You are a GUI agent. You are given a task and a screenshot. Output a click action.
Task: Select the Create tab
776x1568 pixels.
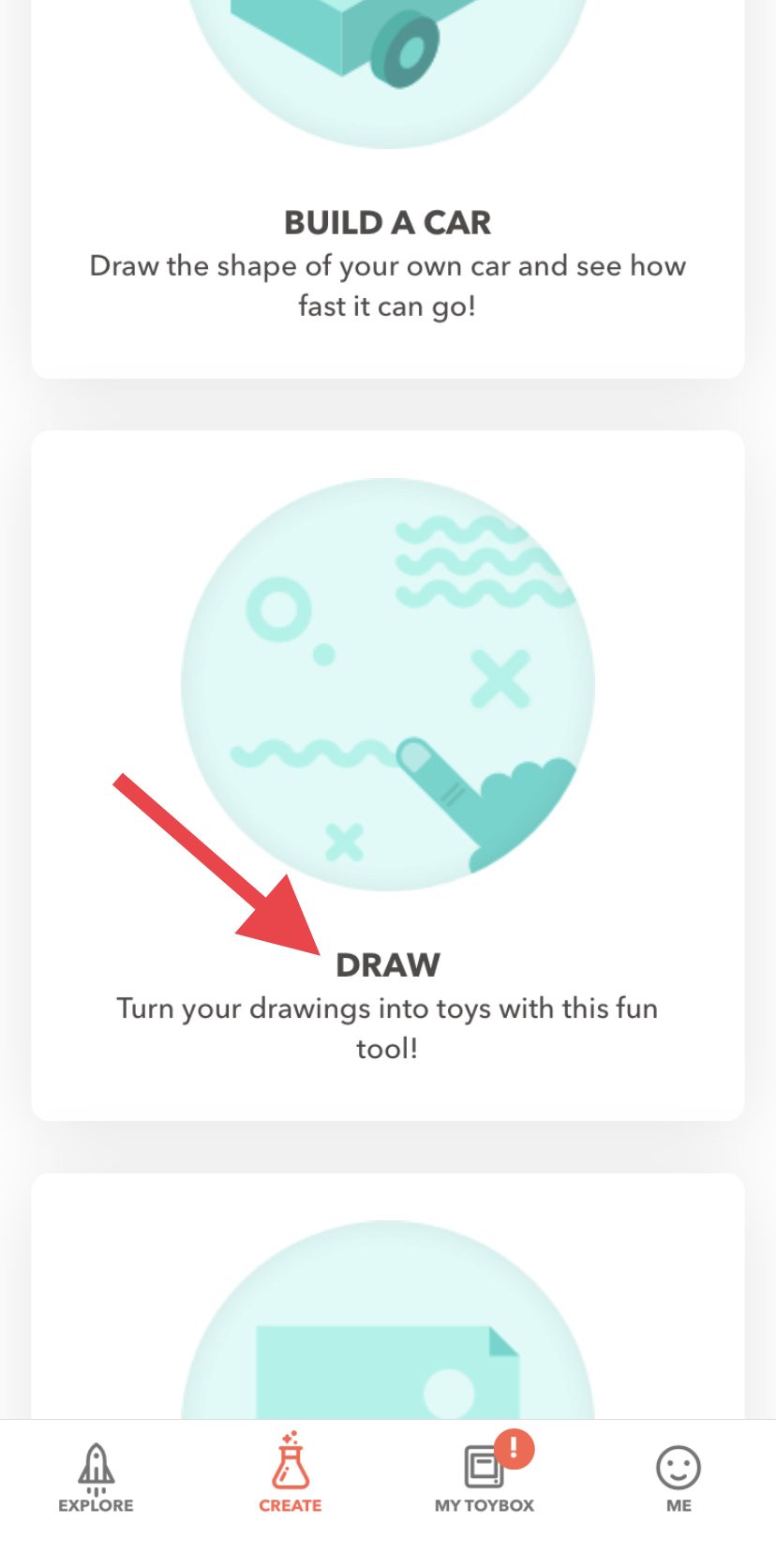pos(290,1476)
